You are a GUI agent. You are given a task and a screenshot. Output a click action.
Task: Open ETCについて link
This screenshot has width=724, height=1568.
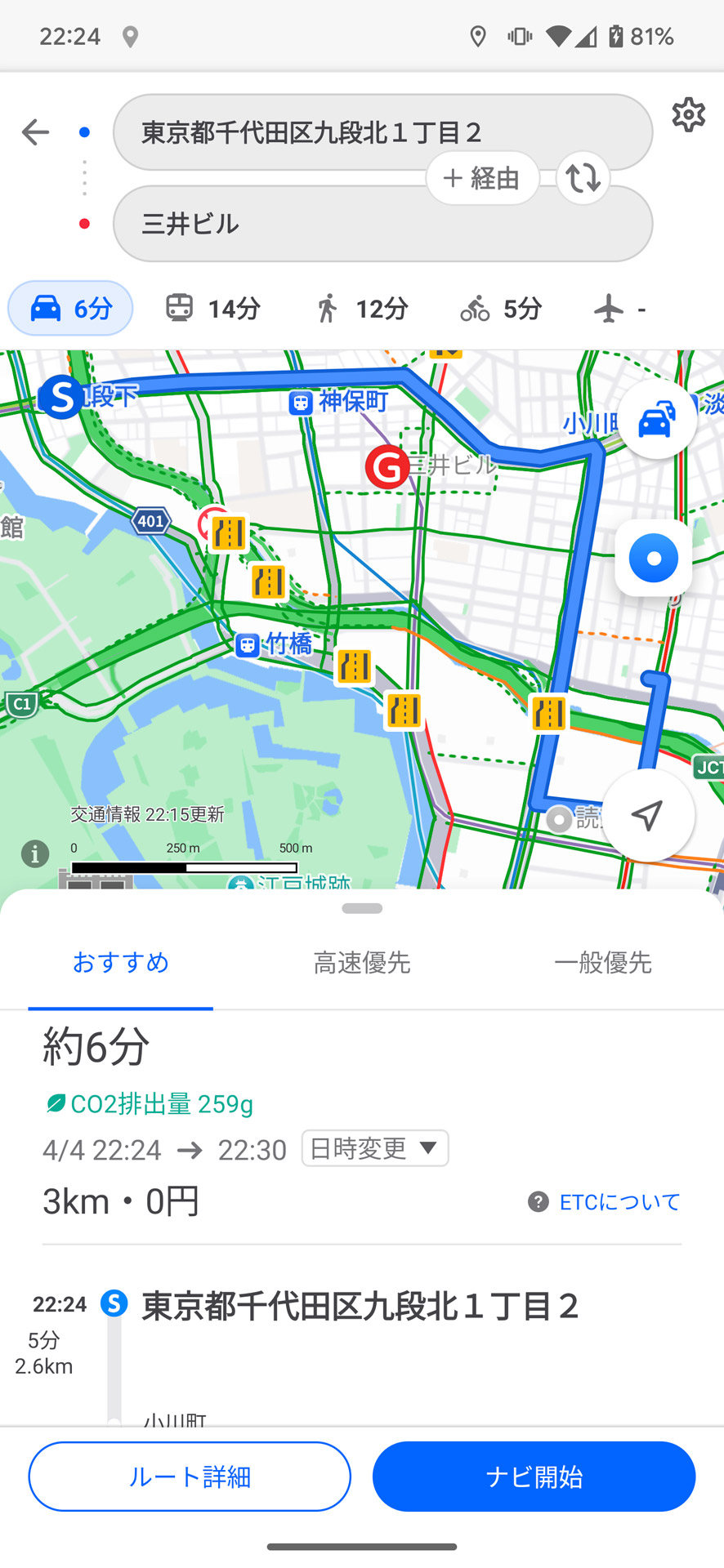(604, 1202)
